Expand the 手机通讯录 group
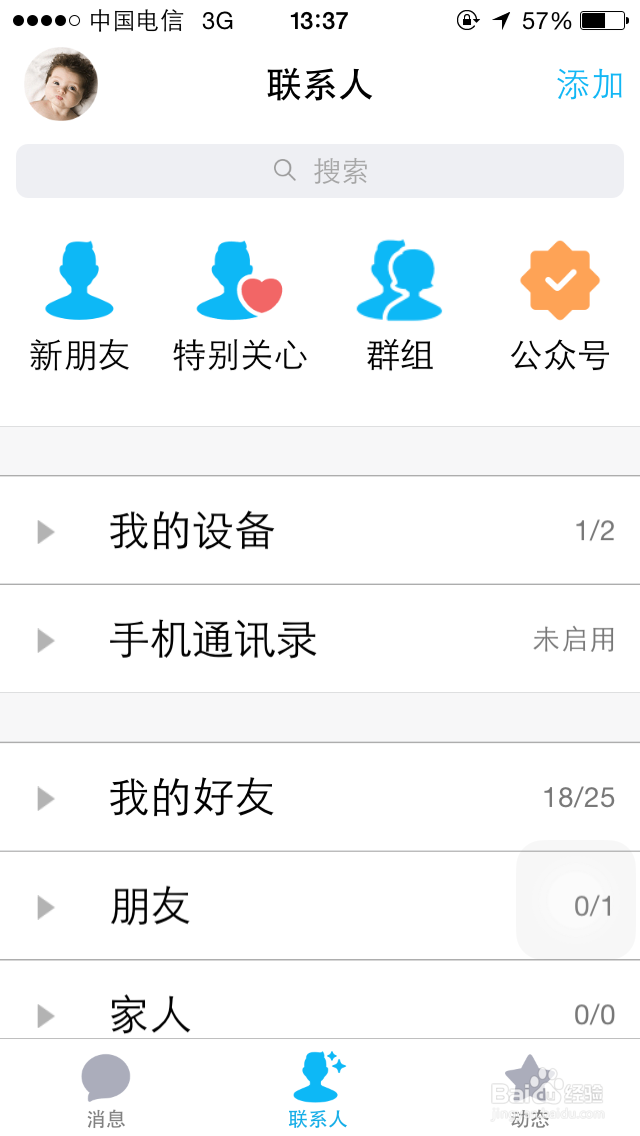 (320, 639)
